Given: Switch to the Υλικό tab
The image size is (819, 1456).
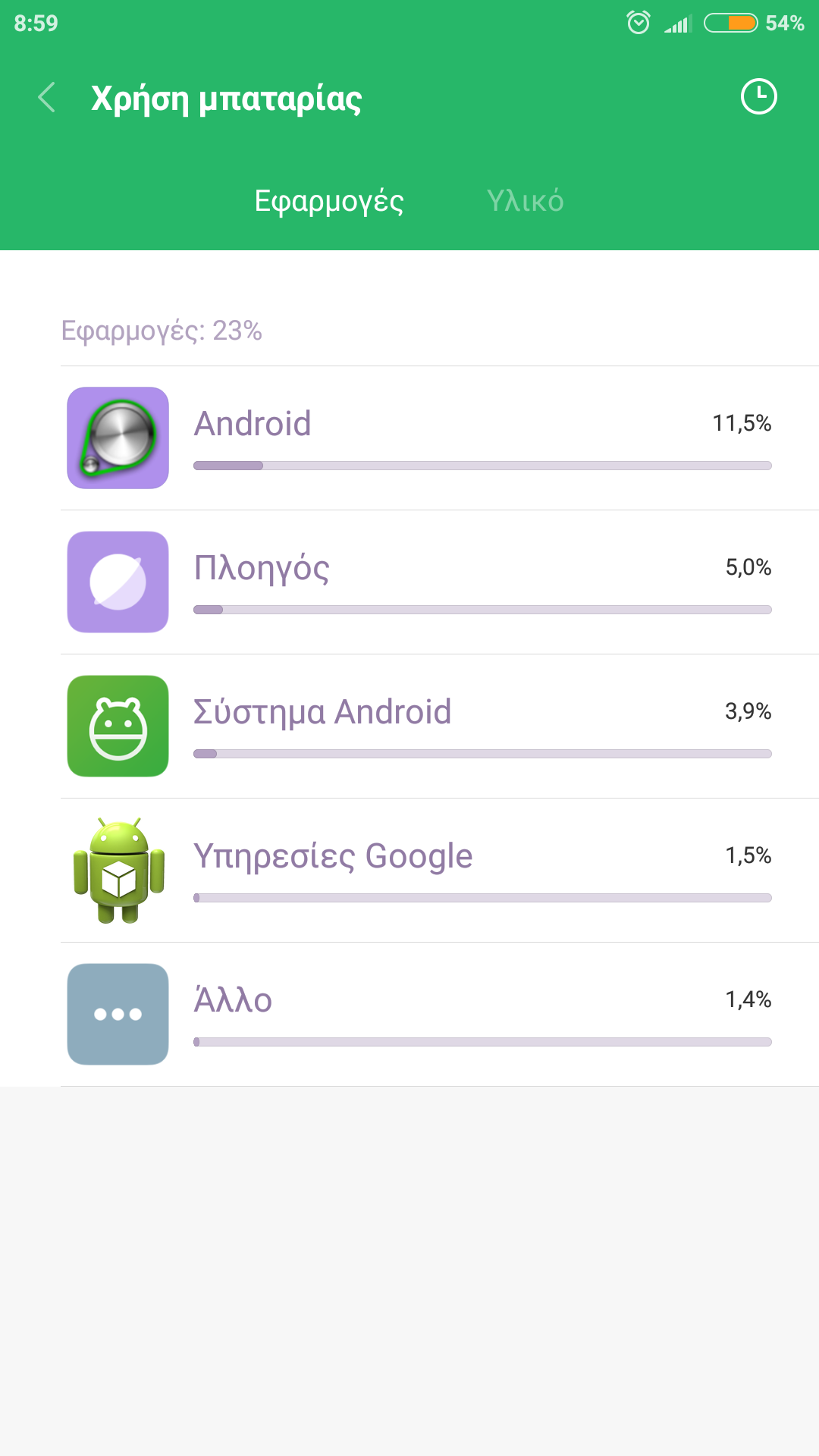Looking at the screenshot, I should point(525,201).
